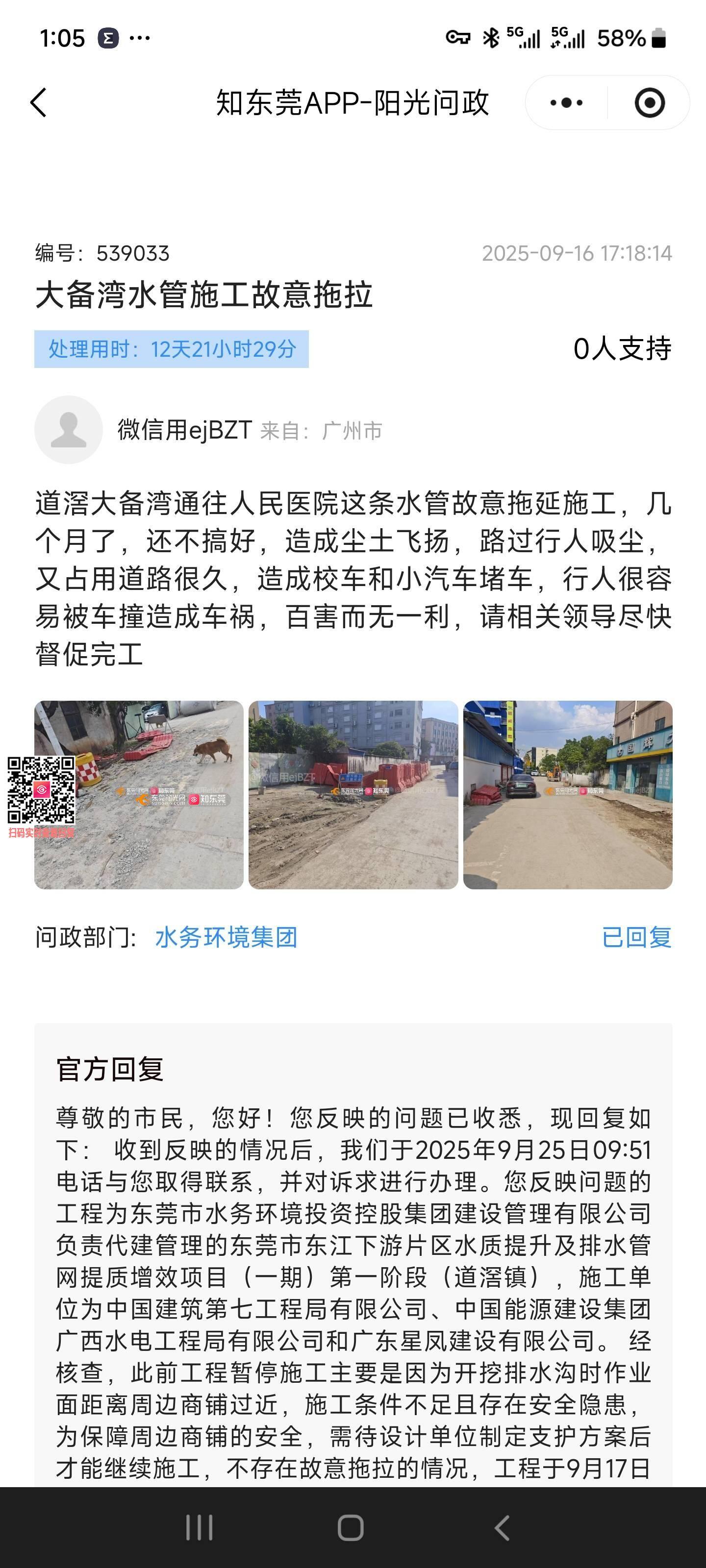Open the system recent apps view
Image resolution: width=706 pixels, height=1568 pixels.
pos(199,1527)
